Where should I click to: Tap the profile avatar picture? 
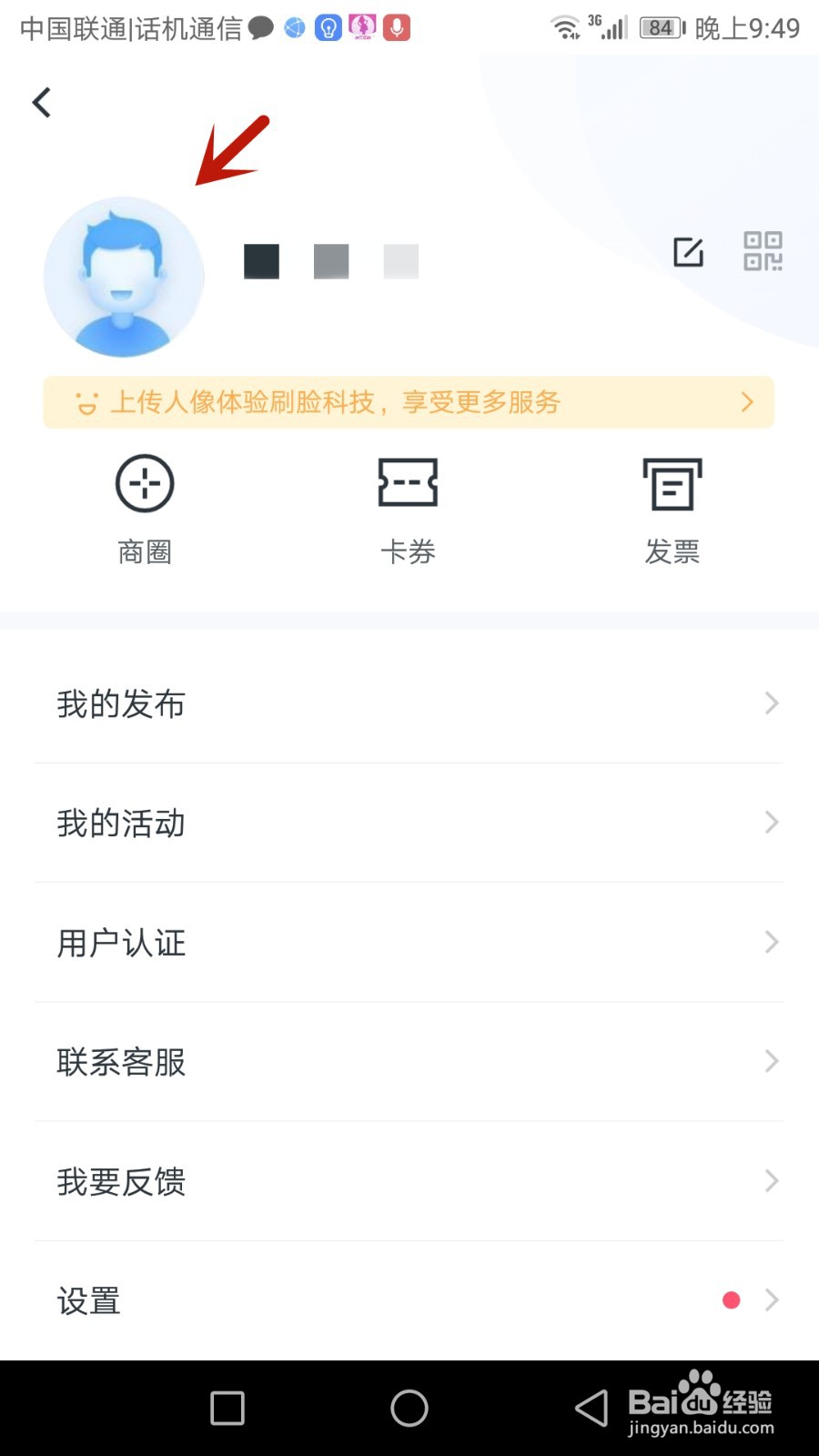pyautogui.click(x=124, y=277)
